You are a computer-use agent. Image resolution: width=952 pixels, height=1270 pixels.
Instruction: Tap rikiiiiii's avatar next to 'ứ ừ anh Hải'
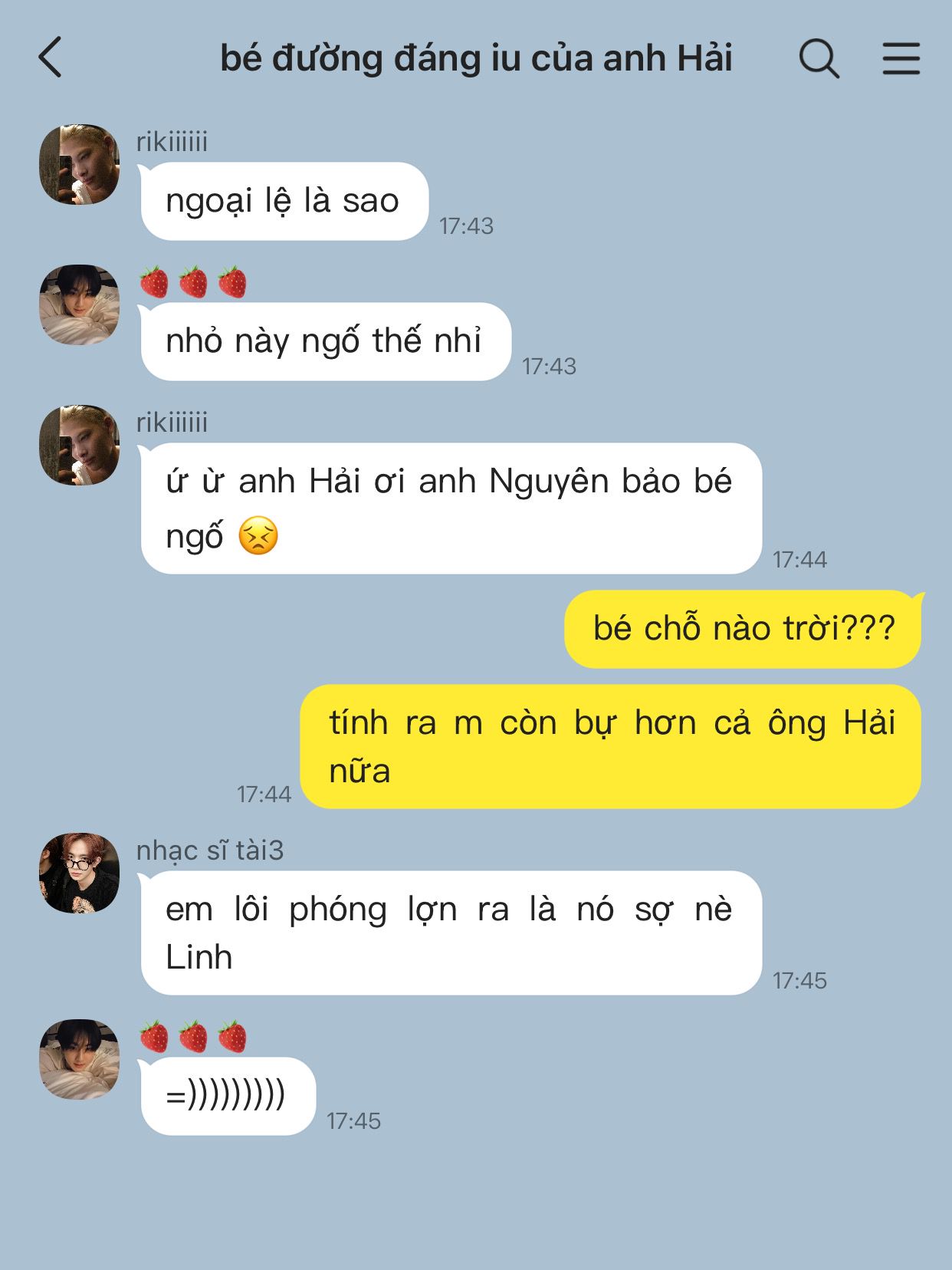(80, 445)
